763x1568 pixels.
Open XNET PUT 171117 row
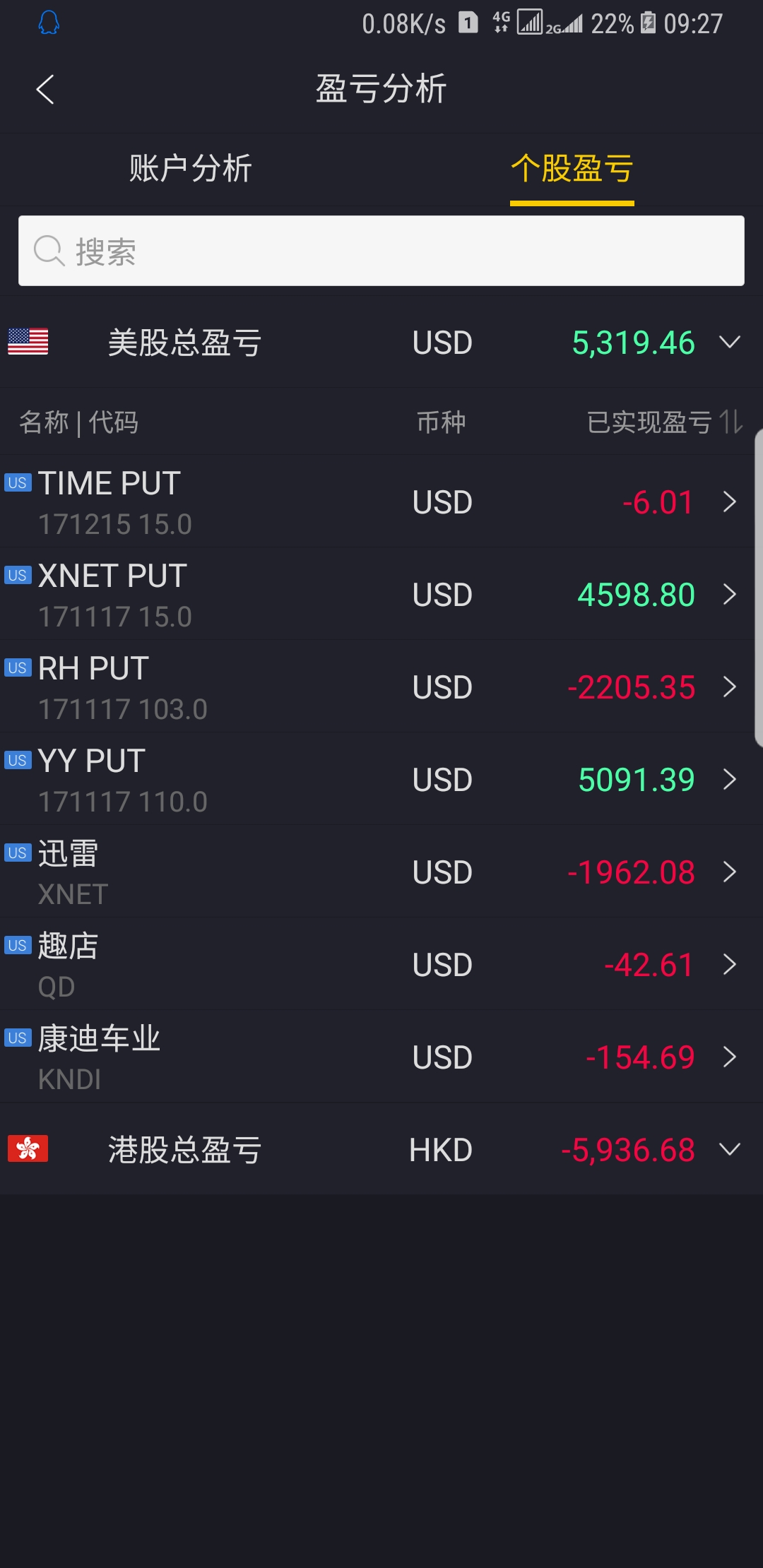point(381,595)
